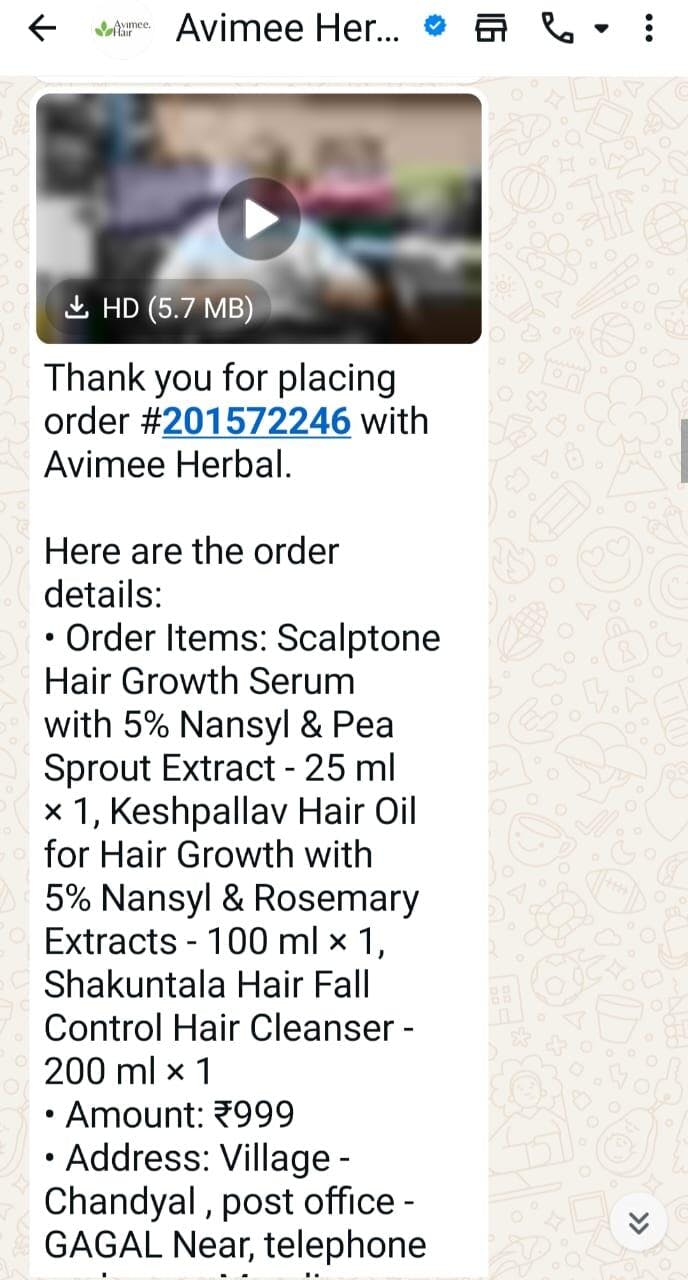Go back to the chat list
688x1280 pixels.
coord(42,29)
